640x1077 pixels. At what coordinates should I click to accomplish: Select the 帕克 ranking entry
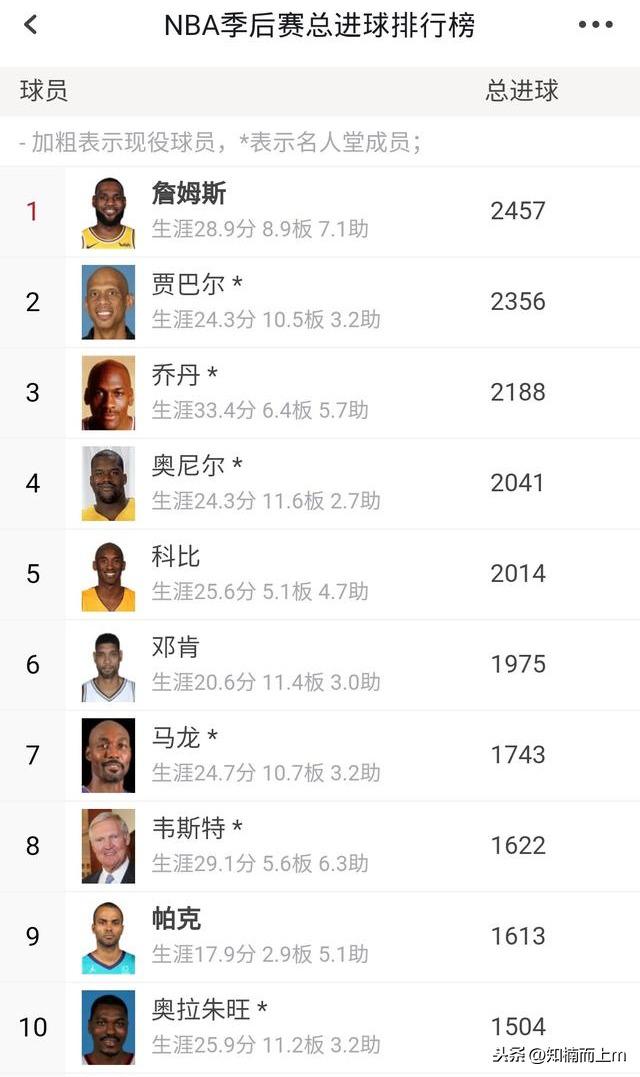pos(320,937)
